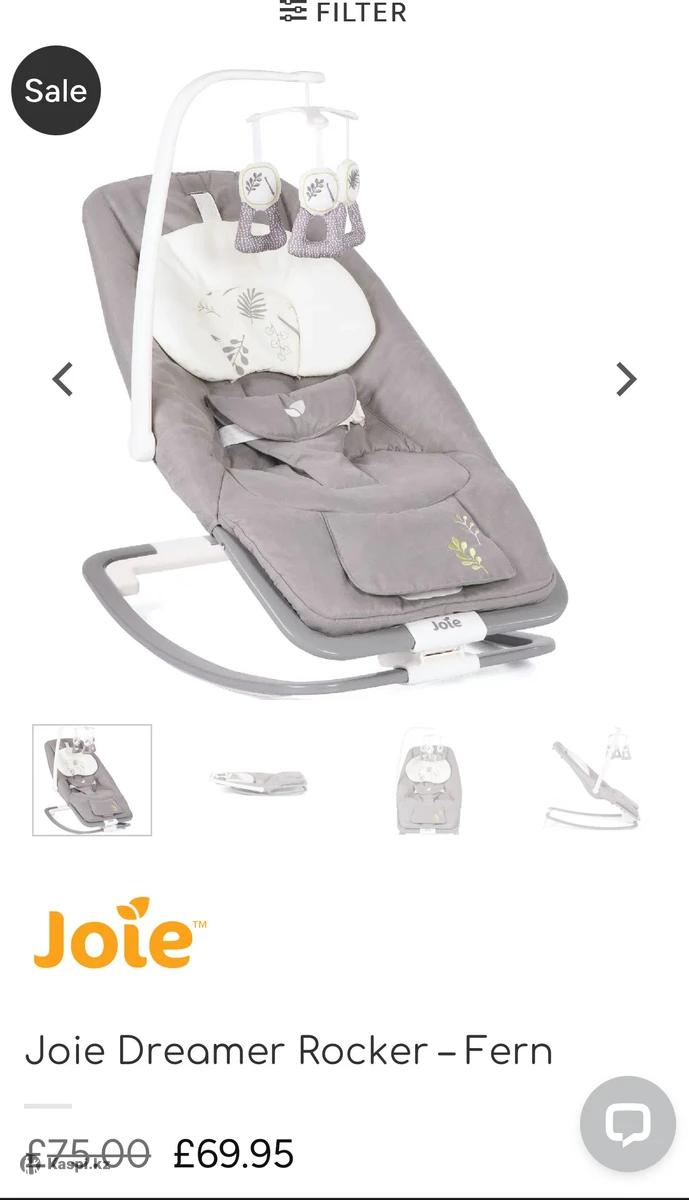This screenshot has height=1200, width=689.
Task: Select the third thumbnail with front view
Action: click(x=428, y=781)
